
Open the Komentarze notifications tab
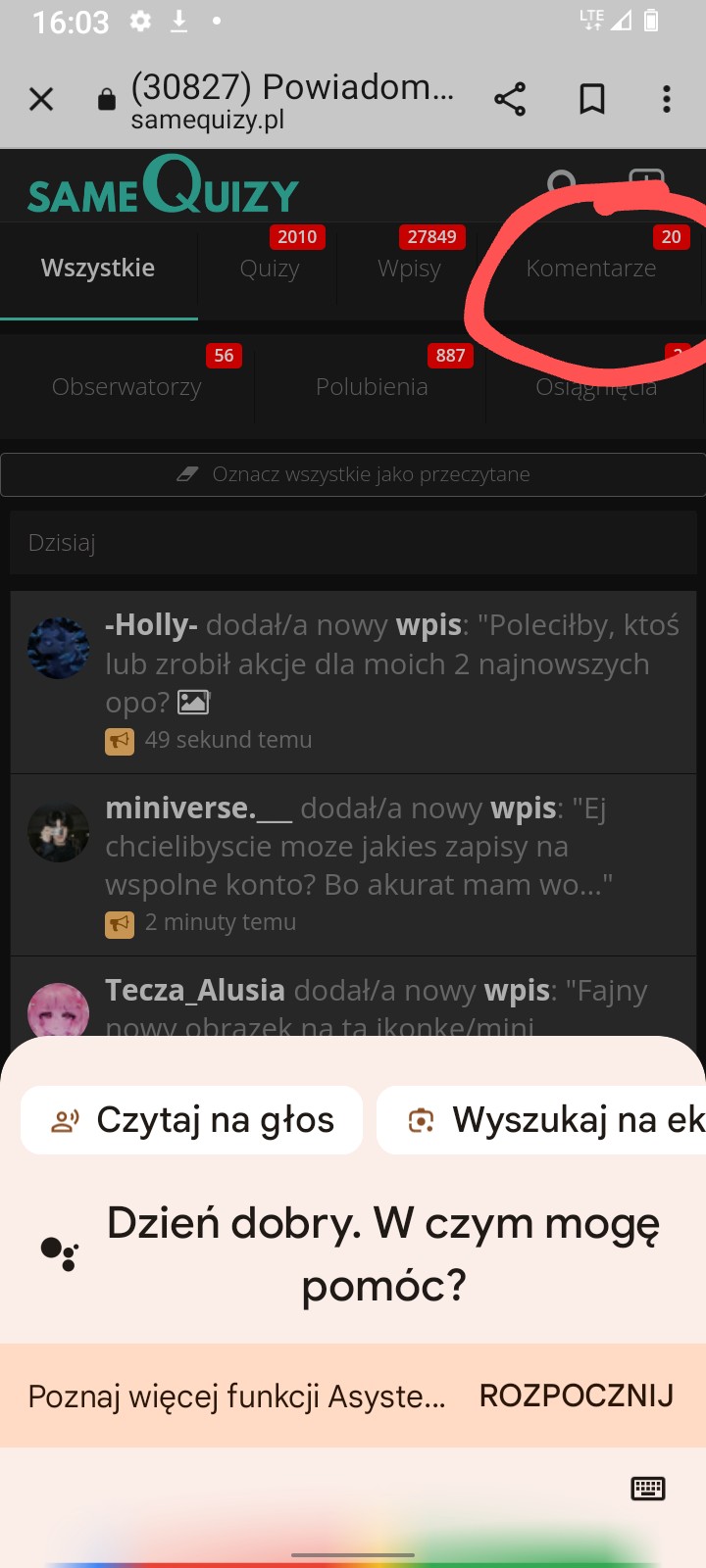point(591,269)
